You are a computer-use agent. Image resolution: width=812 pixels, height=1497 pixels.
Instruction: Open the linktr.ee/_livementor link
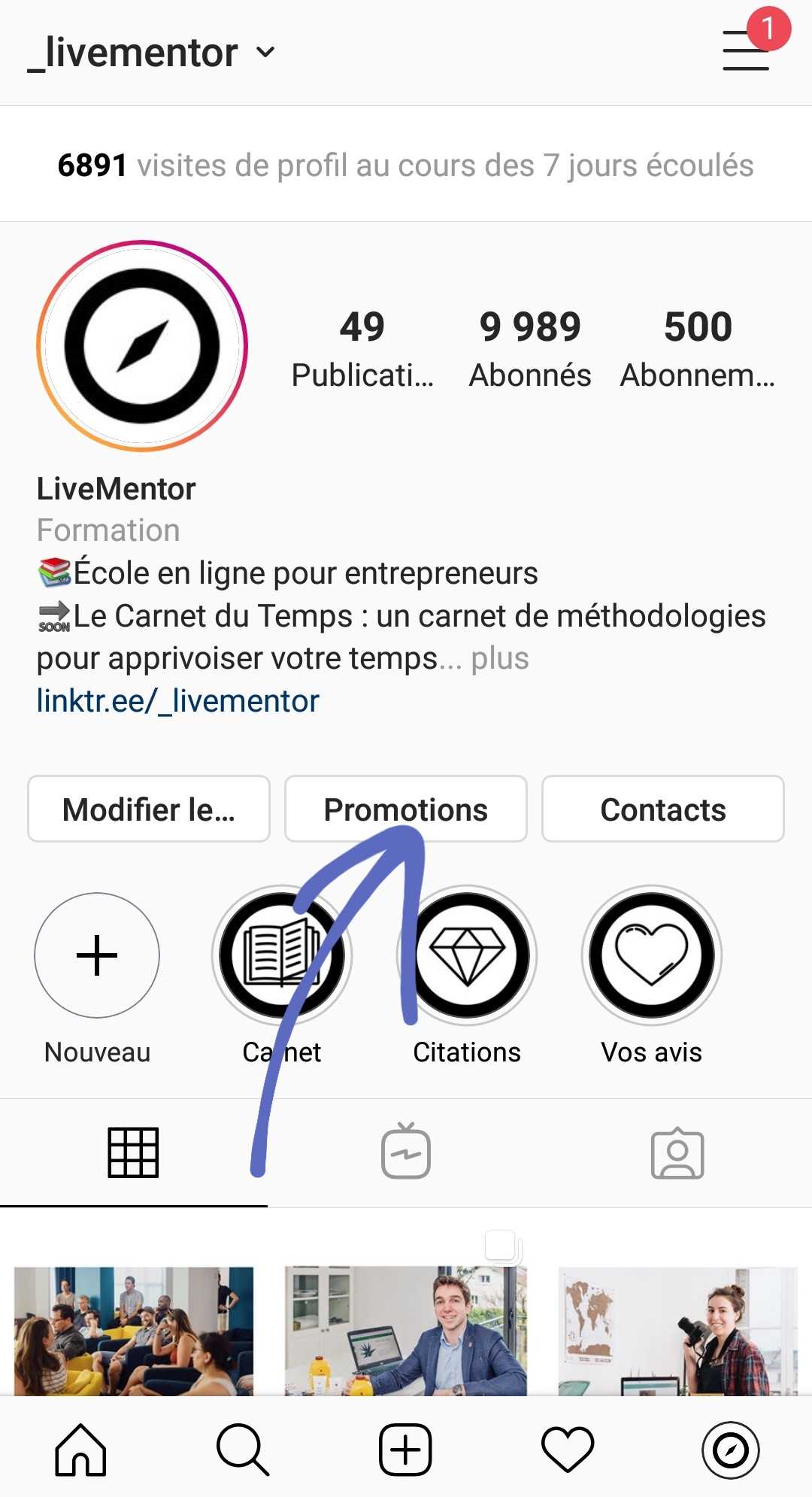(177, 700)
